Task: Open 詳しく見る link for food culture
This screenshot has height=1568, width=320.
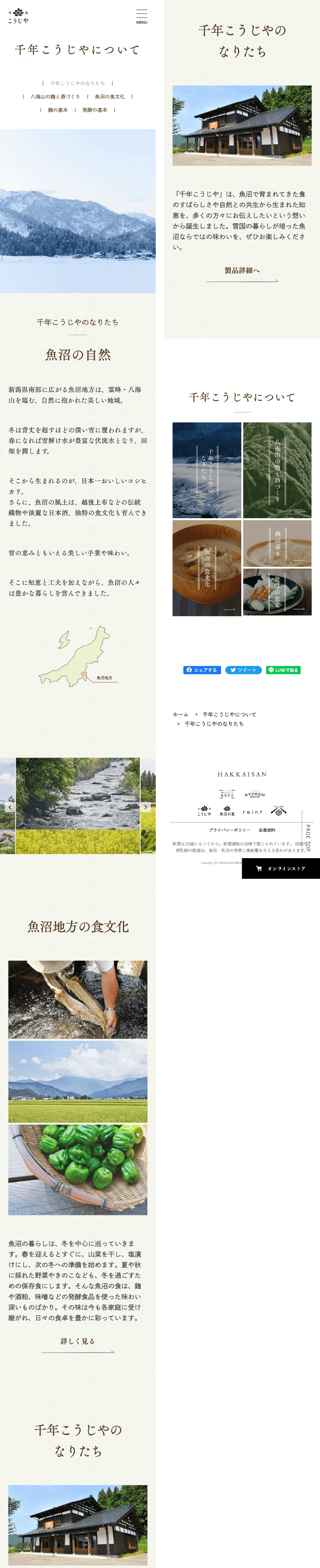Action: click(77, 1341)
